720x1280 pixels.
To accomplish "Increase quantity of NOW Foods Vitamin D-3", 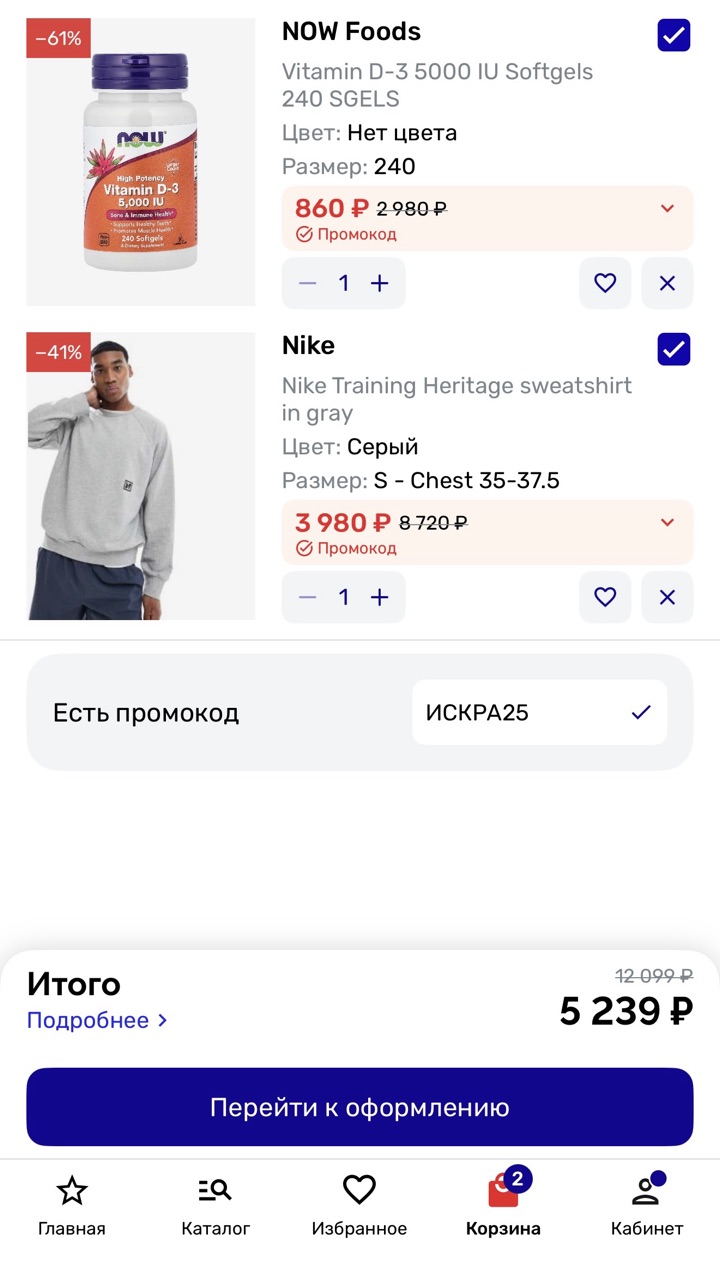I will tap(380, 283).
